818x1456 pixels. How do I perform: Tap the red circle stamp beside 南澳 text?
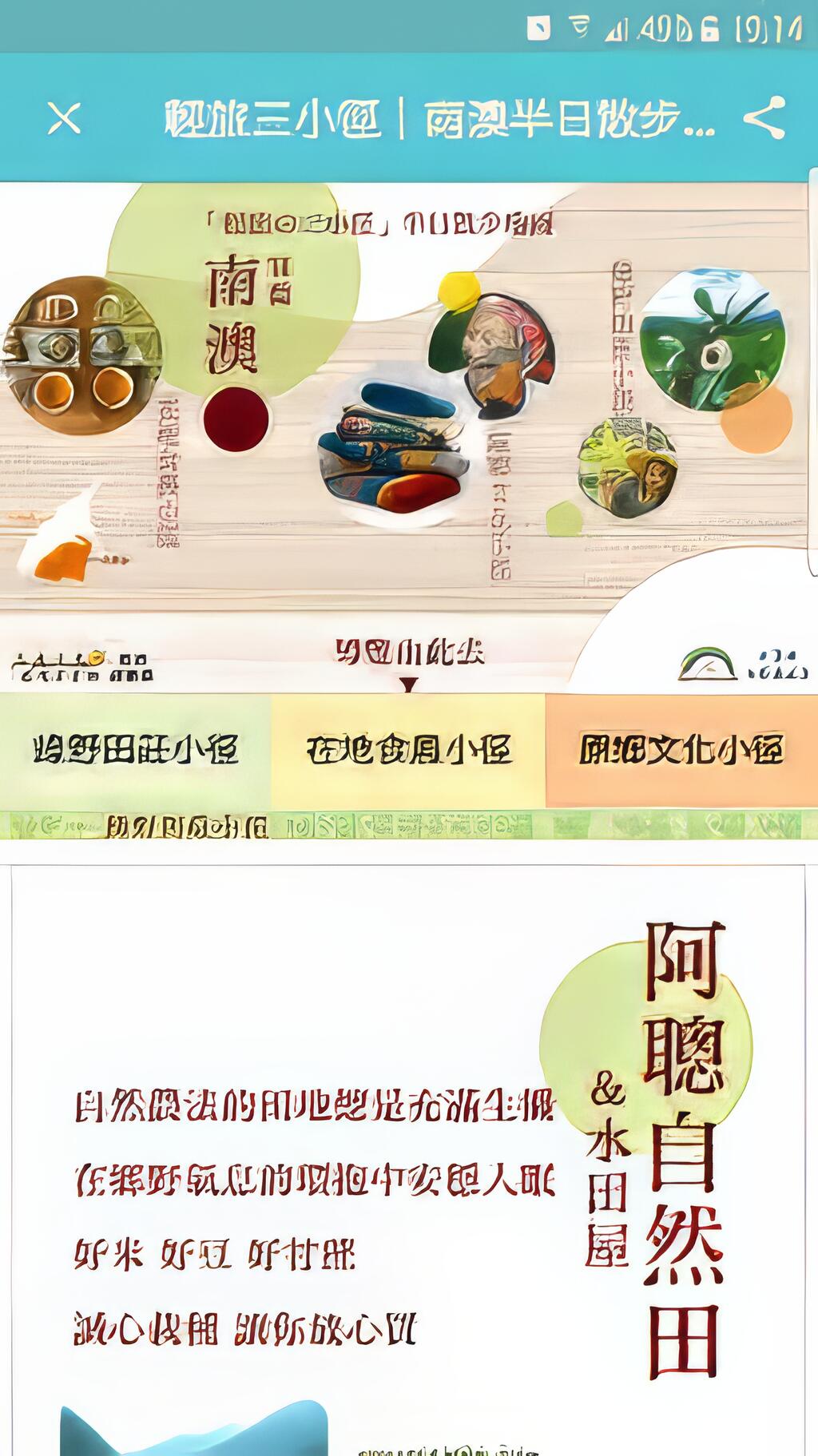click(235, 418)
